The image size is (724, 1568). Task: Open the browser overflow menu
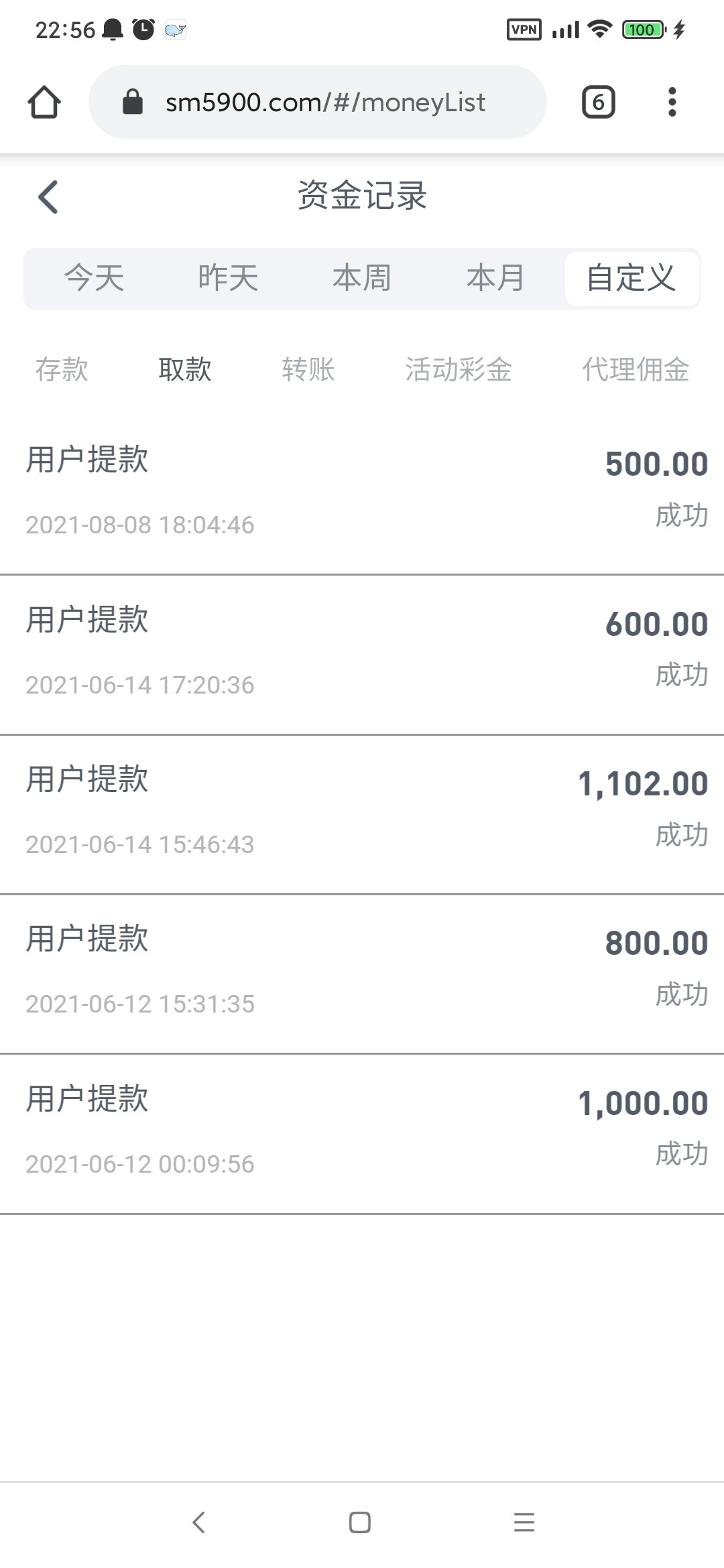pyautogui.click(x=672, y=103)
